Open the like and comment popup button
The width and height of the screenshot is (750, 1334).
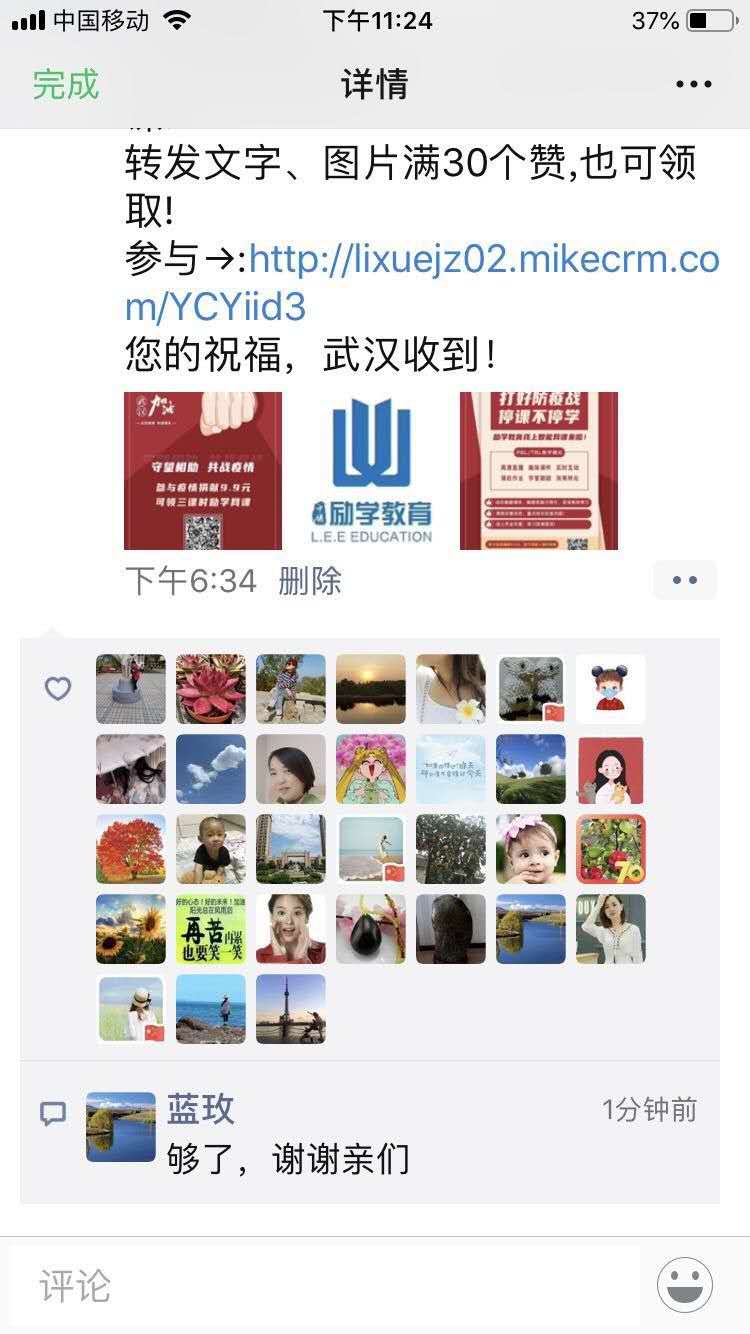(685, 580)
